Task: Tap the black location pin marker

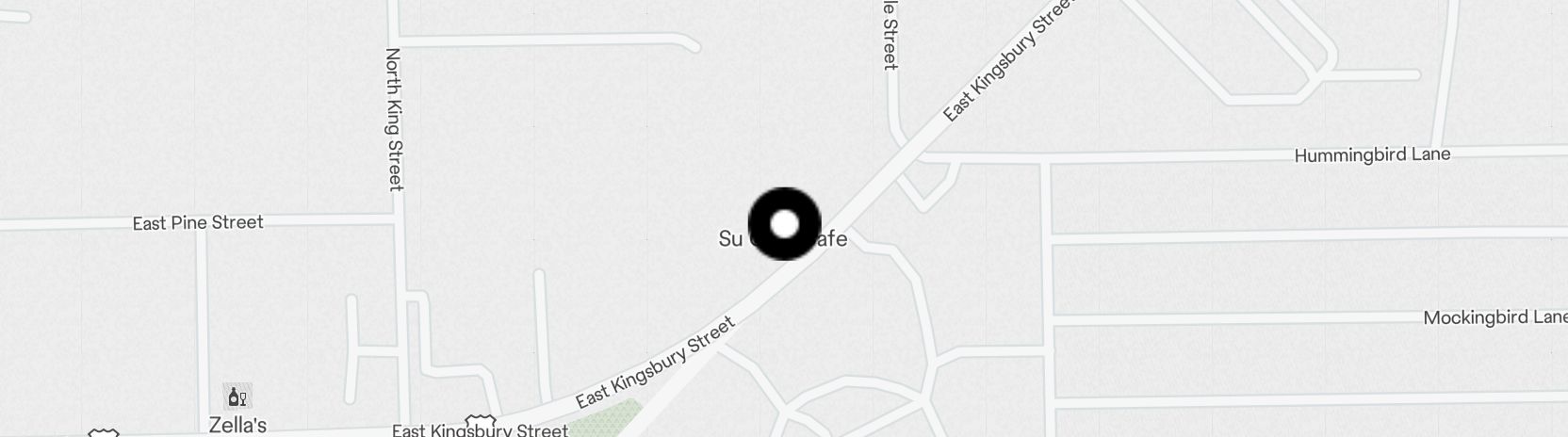Action: (x=784, y=224)
